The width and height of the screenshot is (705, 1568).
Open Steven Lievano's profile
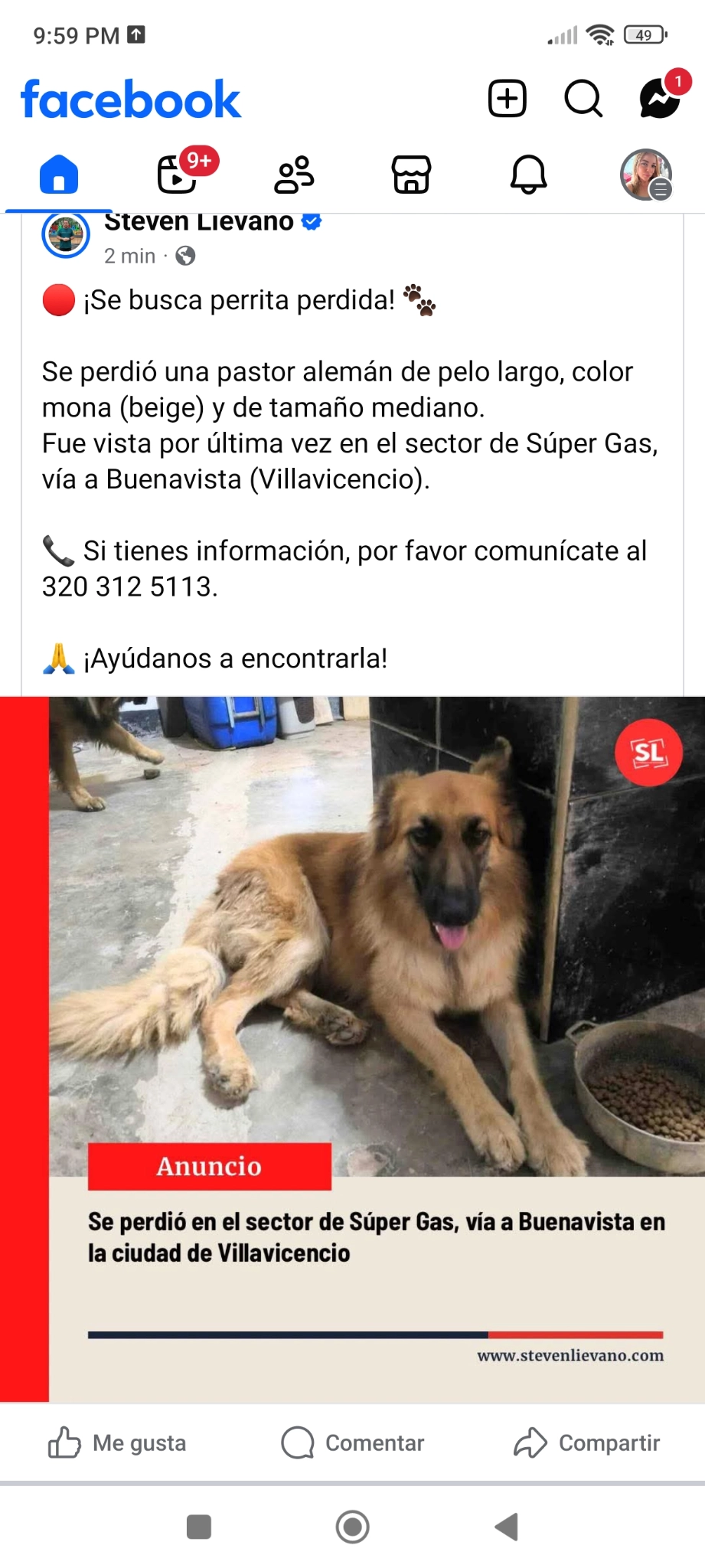pos(198,223)
